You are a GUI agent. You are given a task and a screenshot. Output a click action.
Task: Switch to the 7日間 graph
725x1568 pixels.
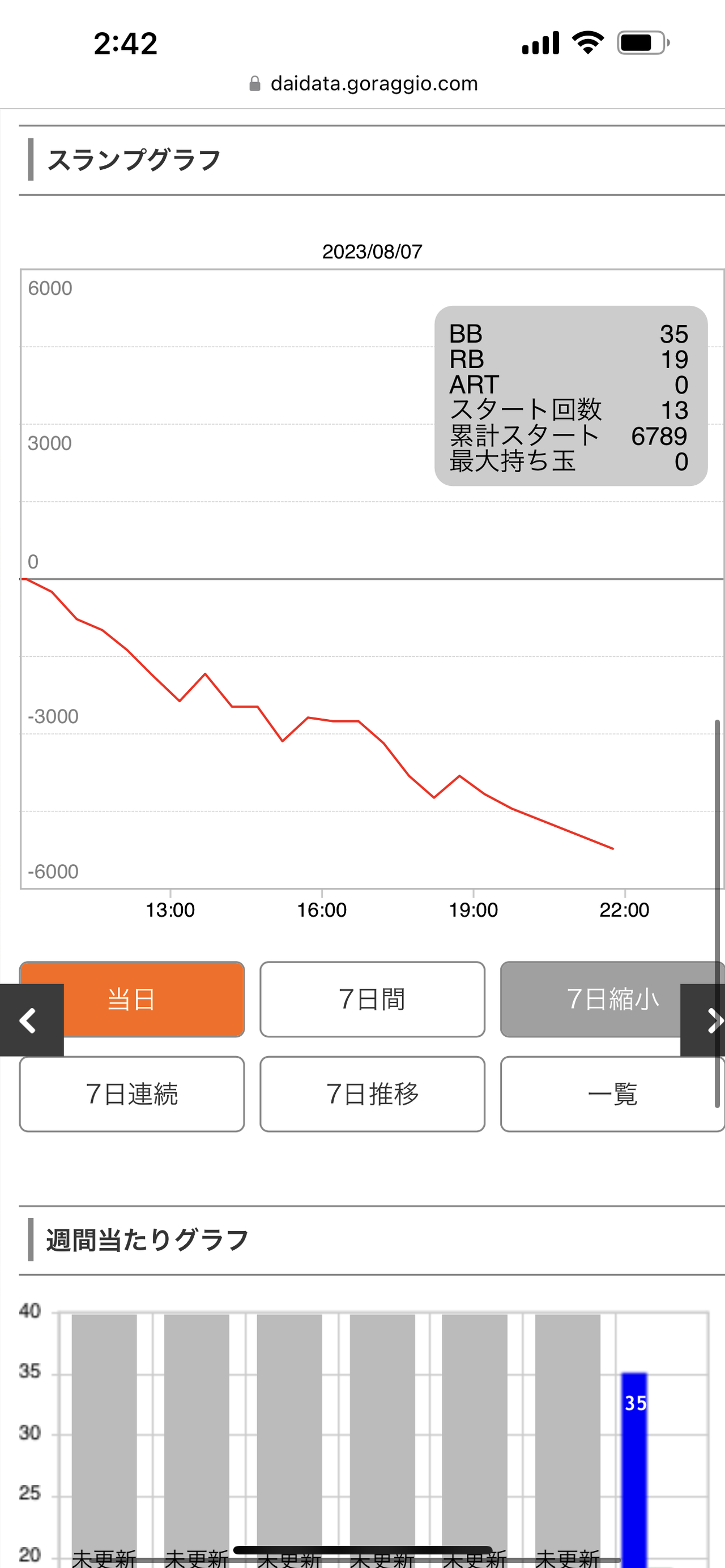pos(373,999)
